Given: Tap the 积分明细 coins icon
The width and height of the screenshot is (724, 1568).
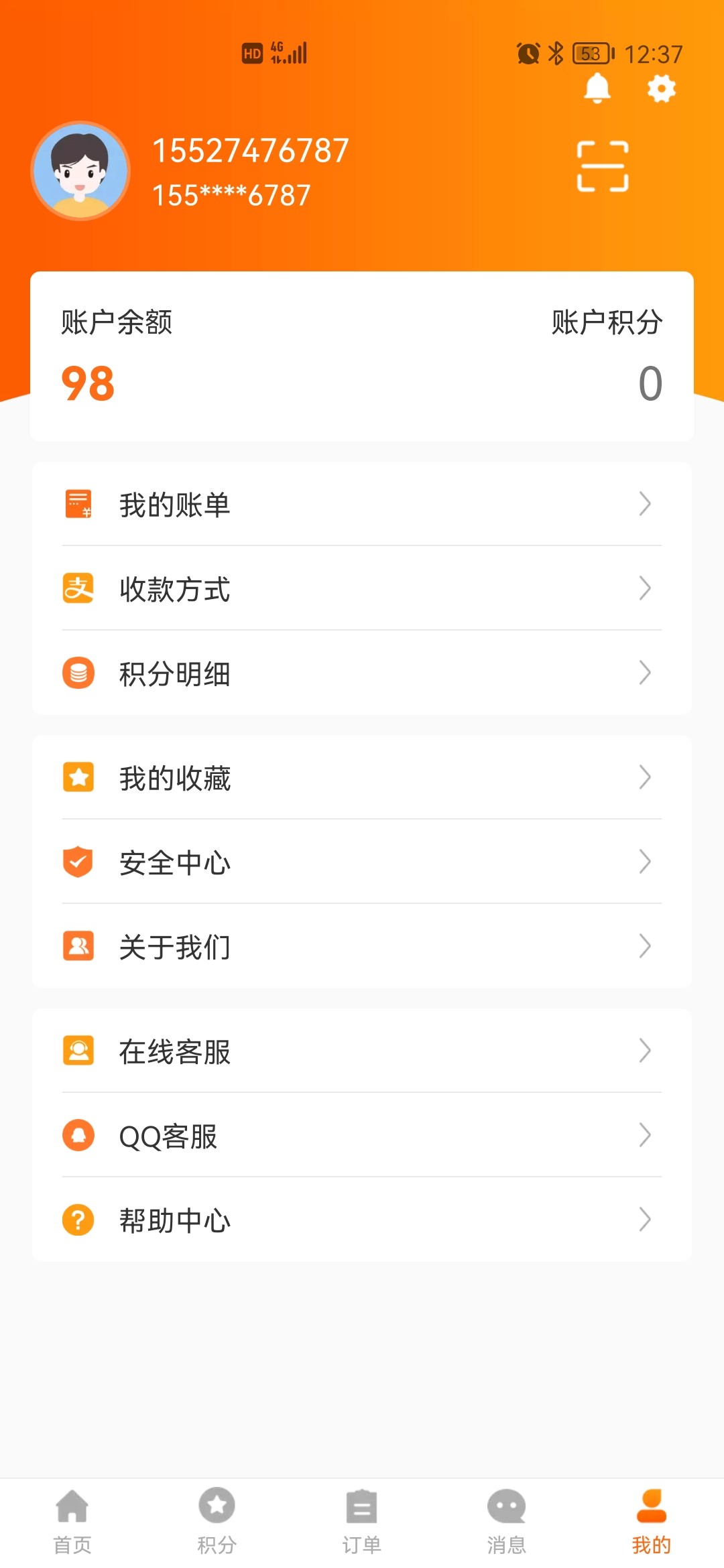Looking at the screenshot, I should coord(78,675).
